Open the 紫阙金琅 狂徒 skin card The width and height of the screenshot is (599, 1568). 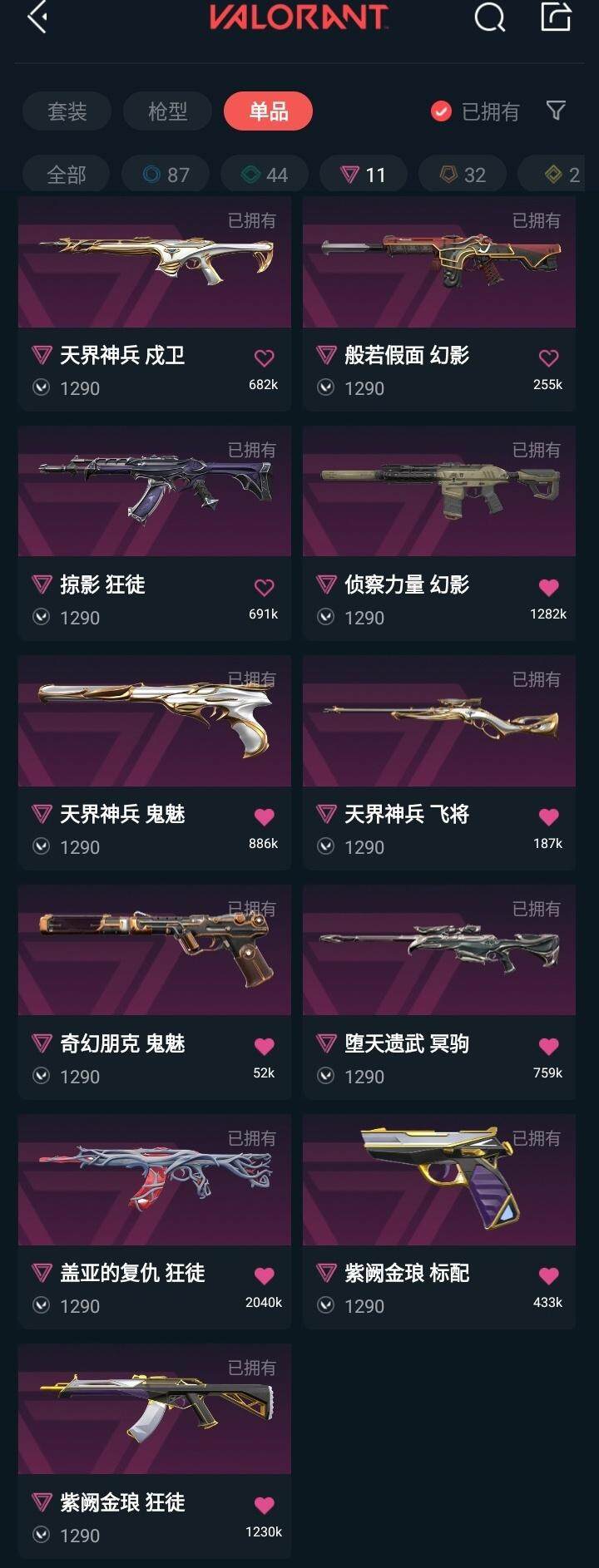point(155,1410)
